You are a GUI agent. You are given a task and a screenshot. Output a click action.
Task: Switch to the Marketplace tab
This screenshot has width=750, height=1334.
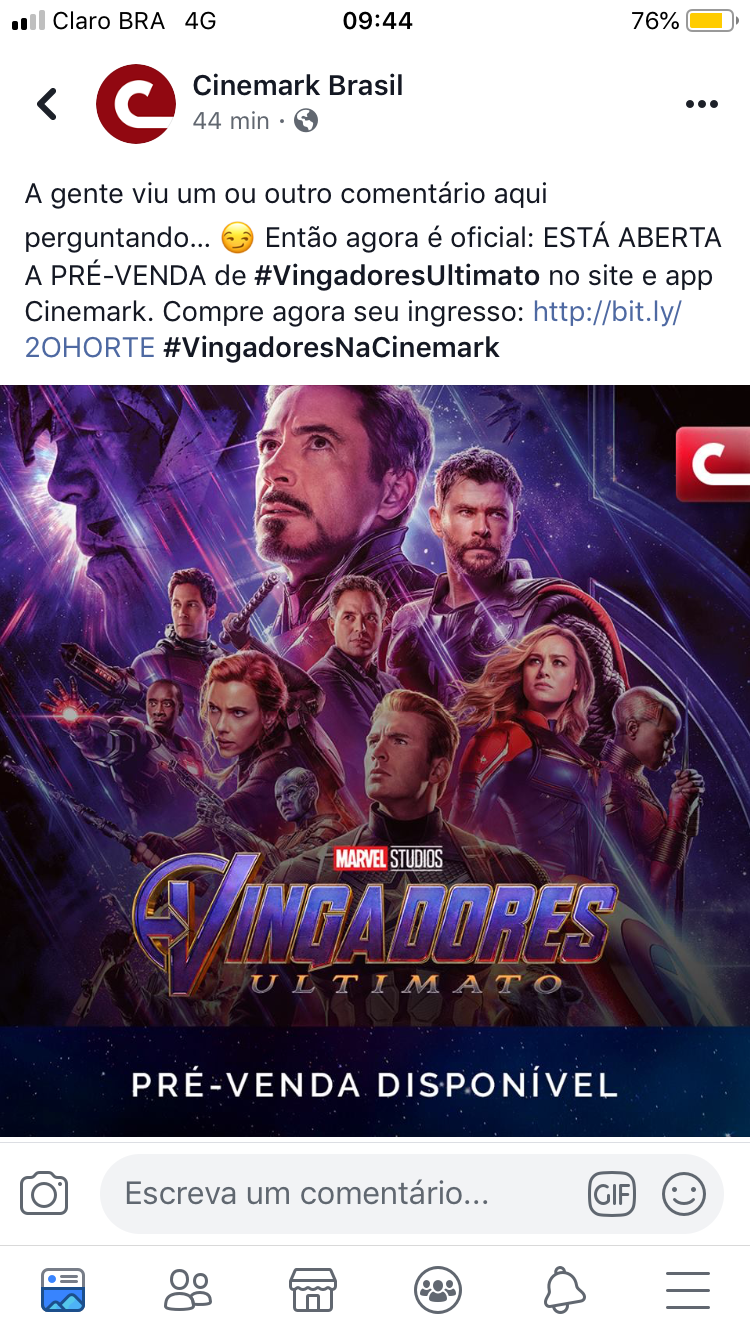click(x=312, y=1290)
